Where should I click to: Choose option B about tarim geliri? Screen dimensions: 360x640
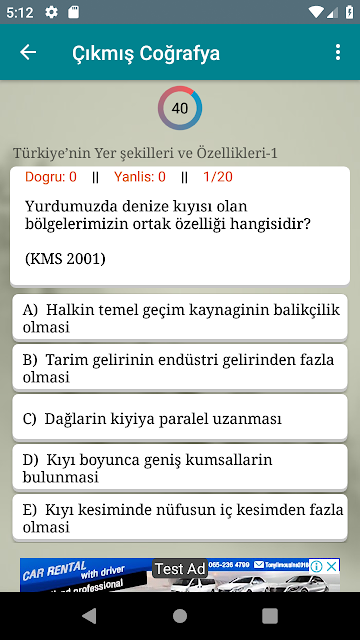[180, 368]
